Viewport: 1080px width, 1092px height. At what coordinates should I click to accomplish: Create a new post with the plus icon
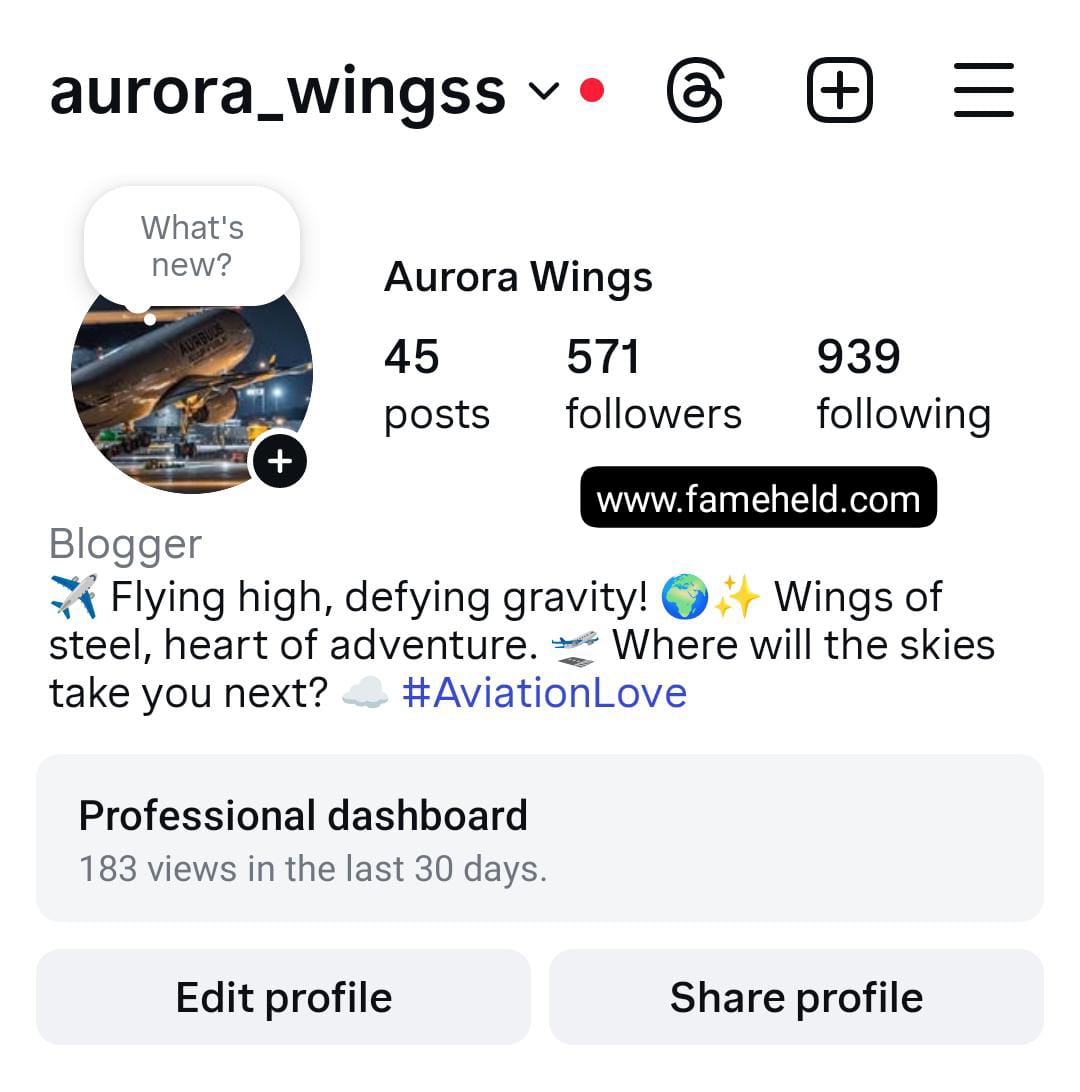(x=839, y=92)
